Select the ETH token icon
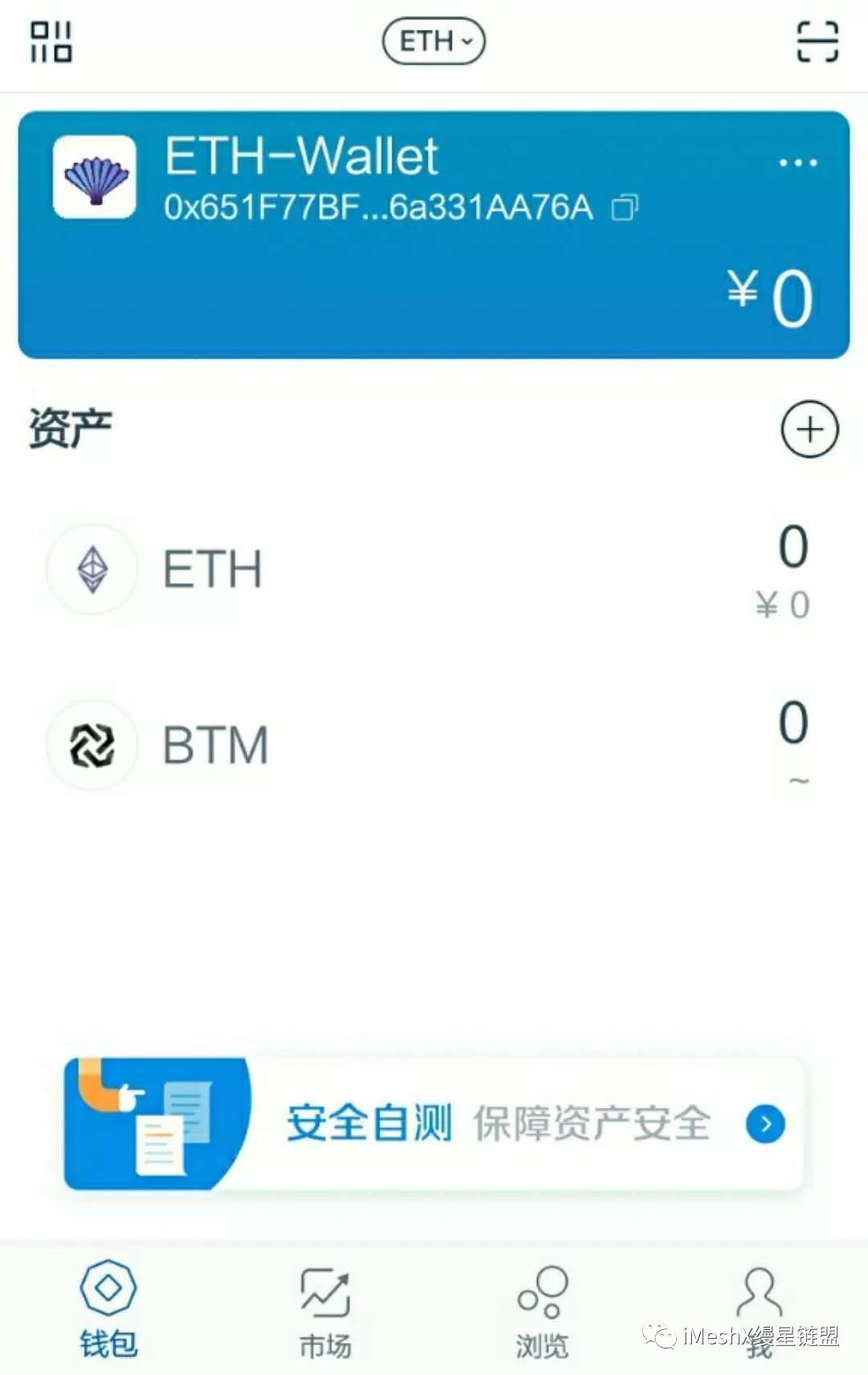Screen dimensions: 868x1375 (92, 568)
